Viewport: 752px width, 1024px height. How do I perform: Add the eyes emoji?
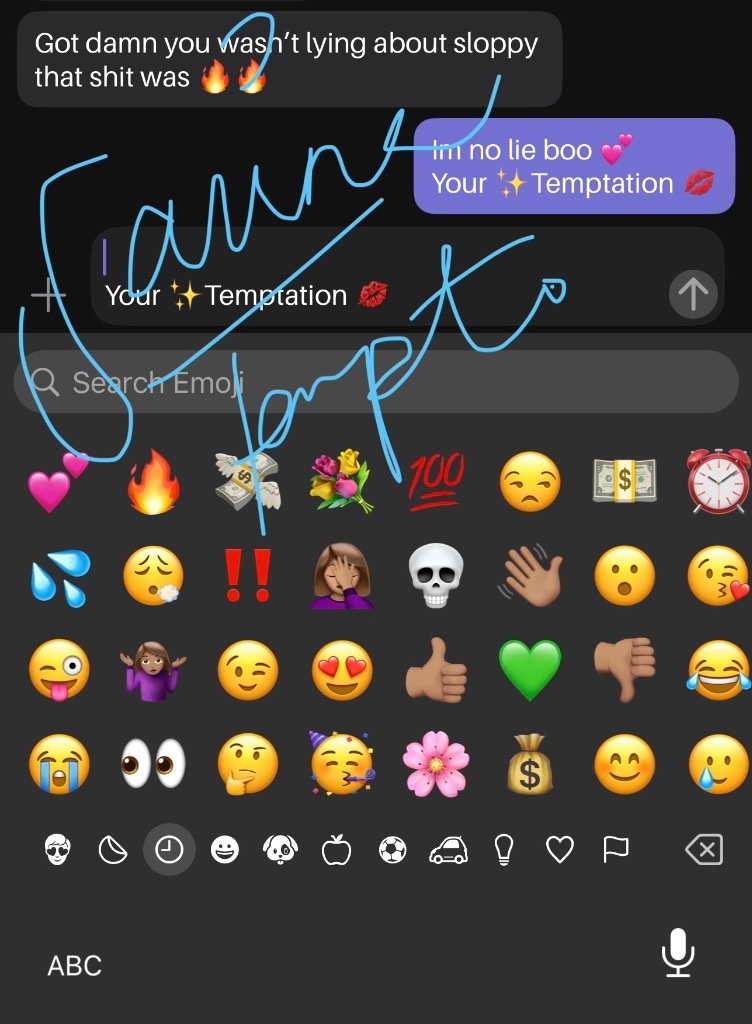click(152, 765)
